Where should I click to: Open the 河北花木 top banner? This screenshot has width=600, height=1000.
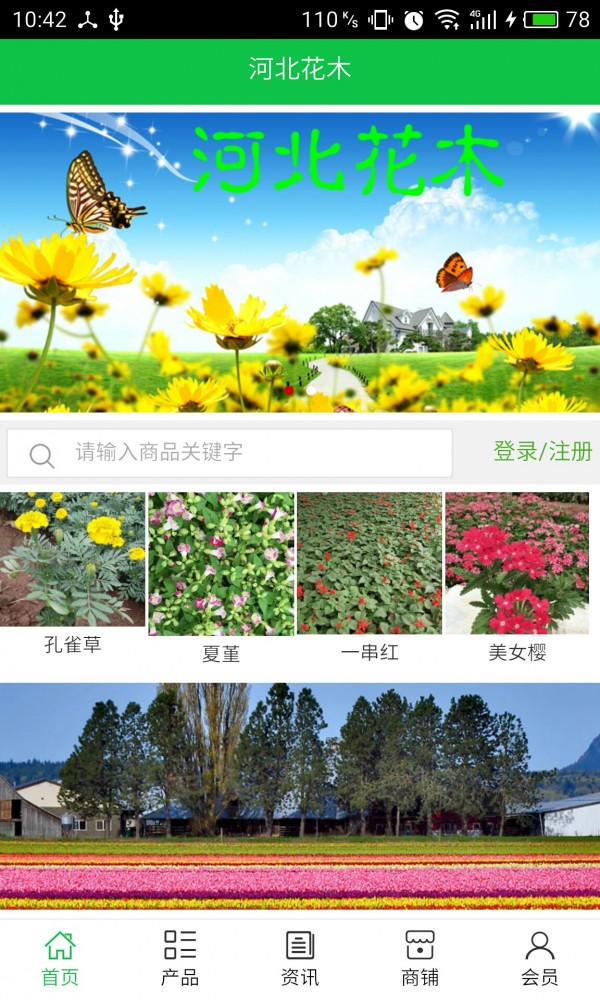[300, 262]
